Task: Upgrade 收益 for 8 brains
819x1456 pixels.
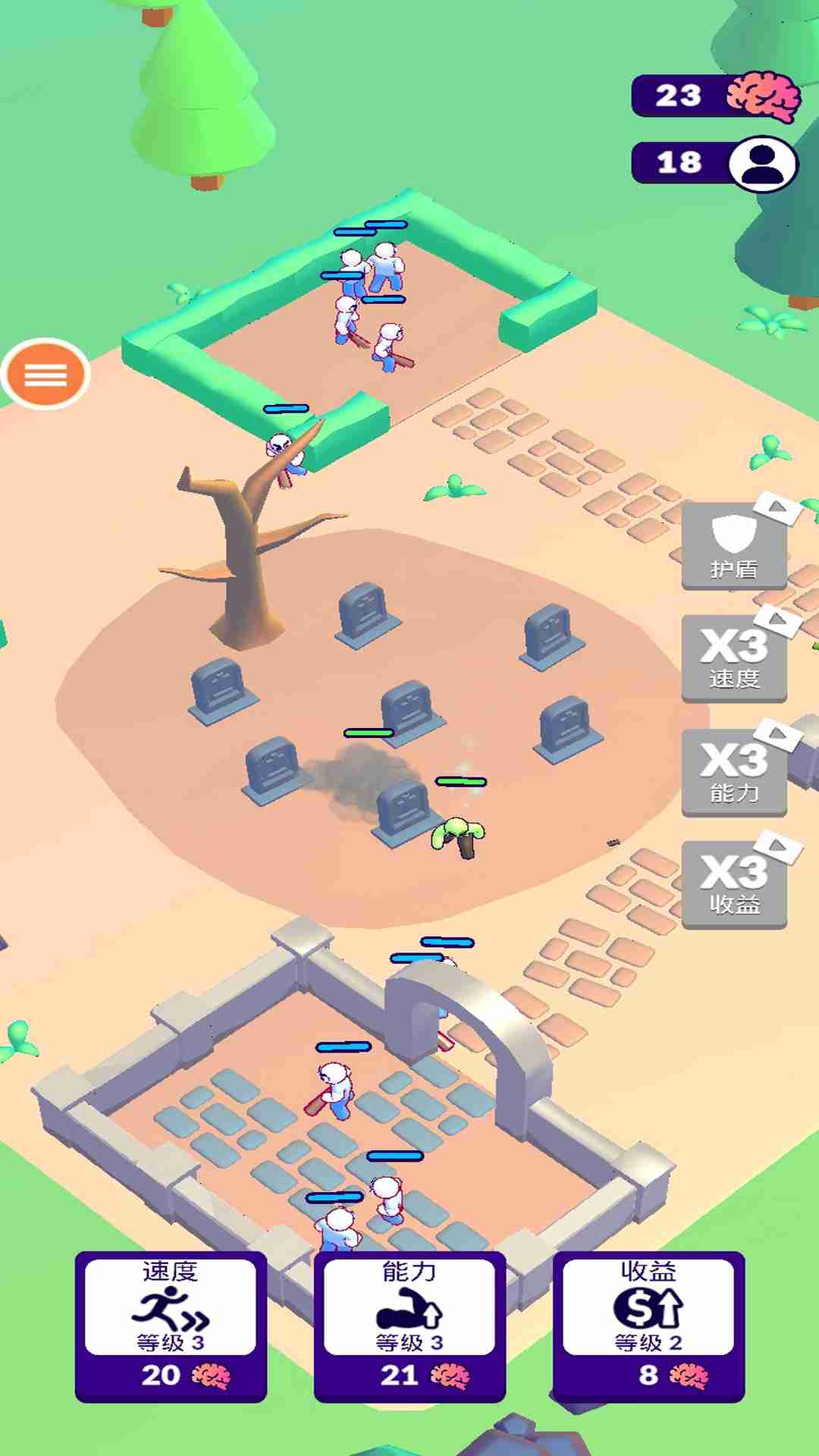Action: (648, 1326)
